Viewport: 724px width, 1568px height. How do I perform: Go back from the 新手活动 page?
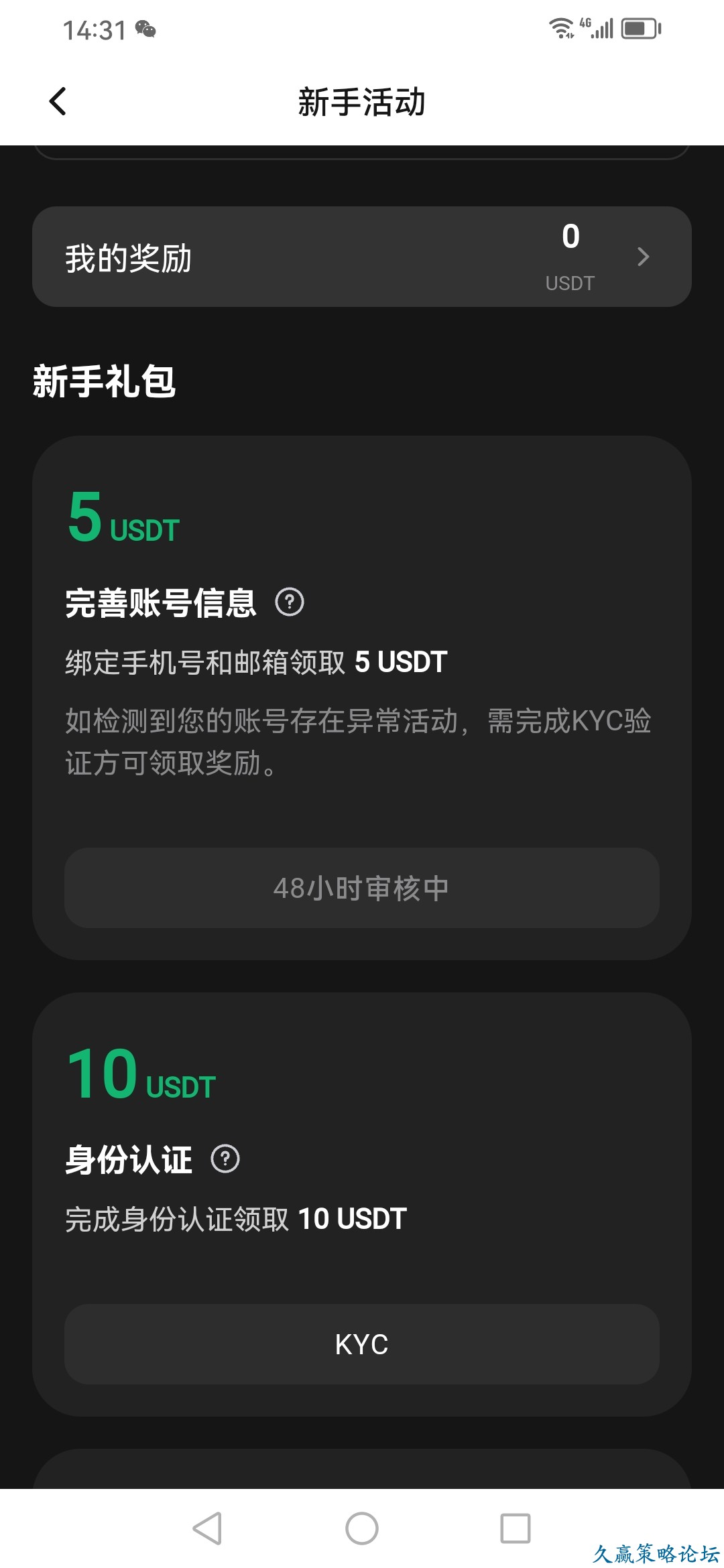pyautogui.click(x=58, y=102)
